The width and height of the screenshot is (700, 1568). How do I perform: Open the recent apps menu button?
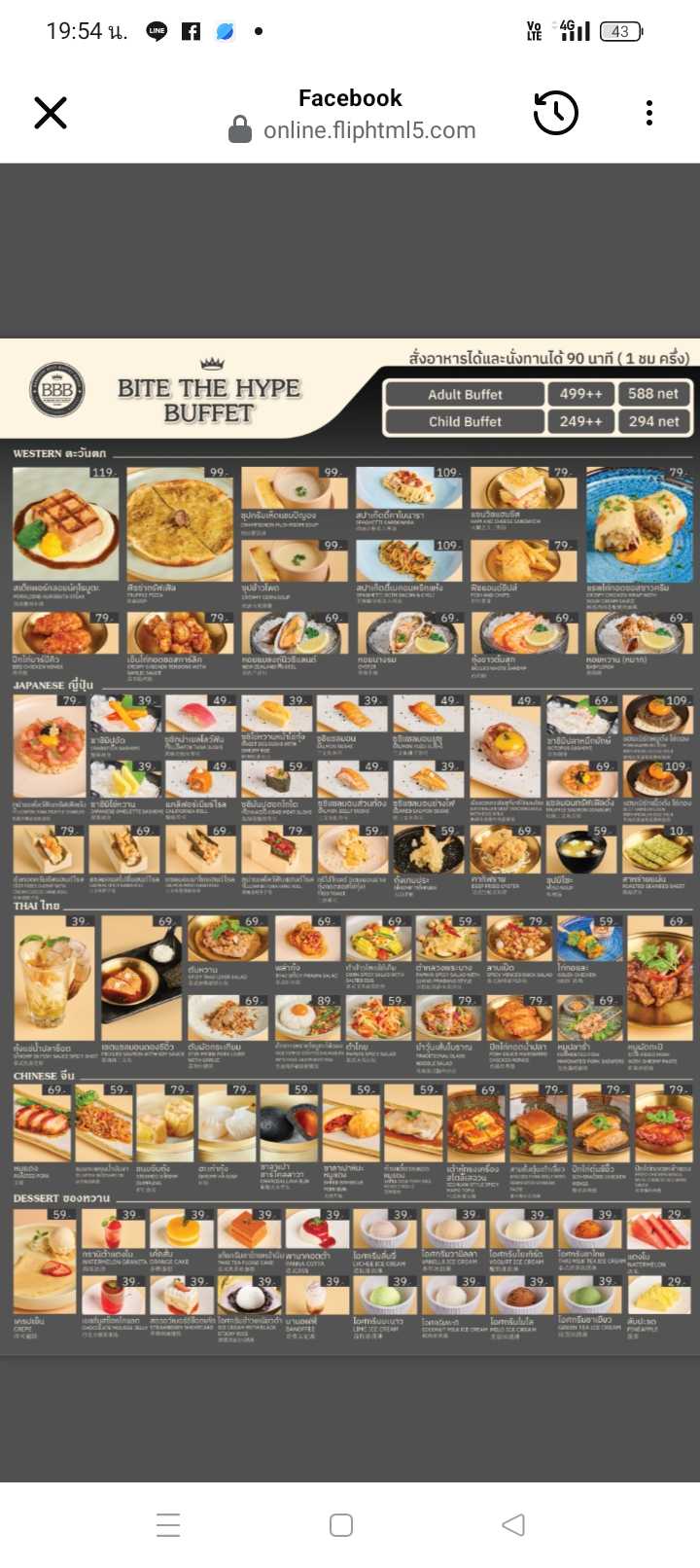pos(168,1524)
